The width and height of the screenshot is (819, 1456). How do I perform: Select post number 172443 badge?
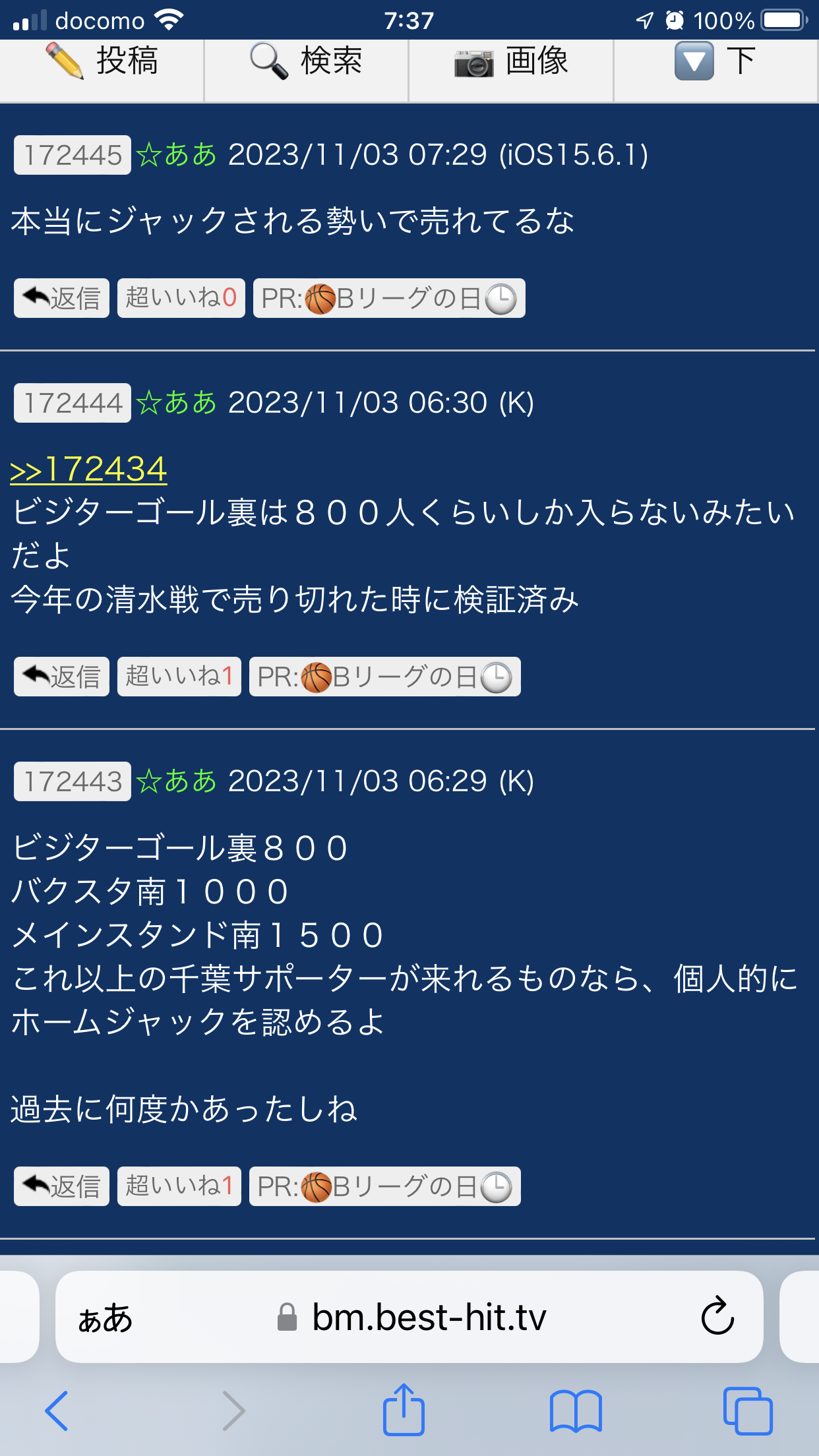click(x=73, y=781)
